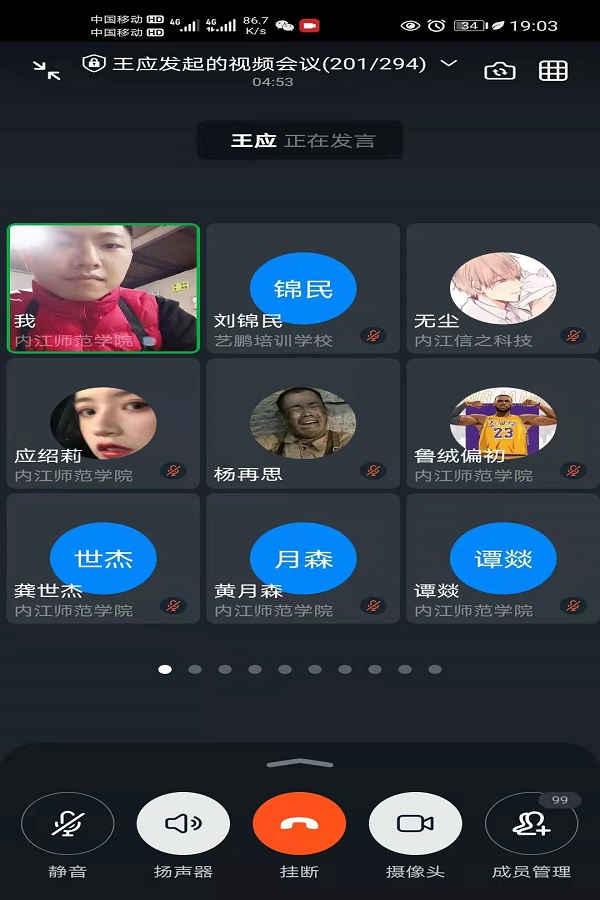The width and height of the screenshot is (600, 900).
Task: Open 龚世杰's participant tile
Action: point(103,558)
